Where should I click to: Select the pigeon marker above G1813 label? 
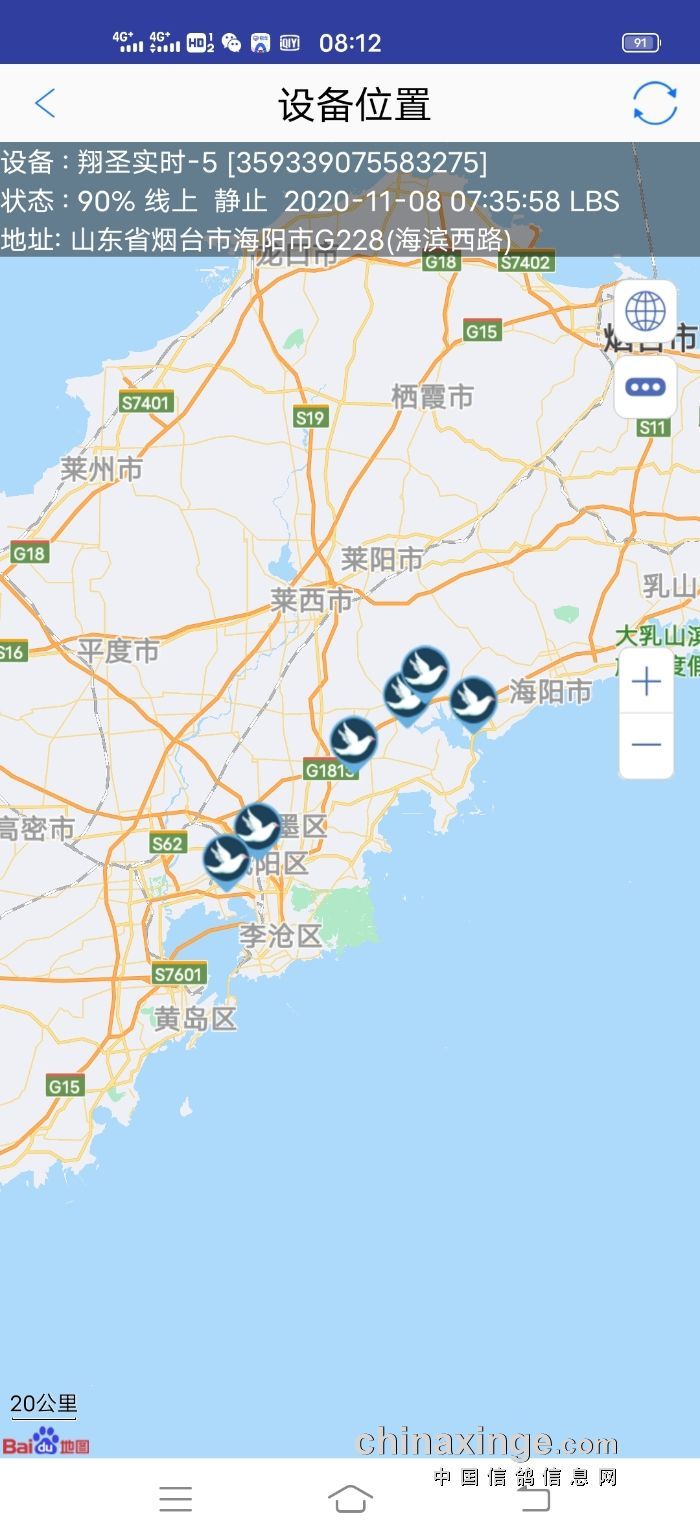click(x=353, y=740)
